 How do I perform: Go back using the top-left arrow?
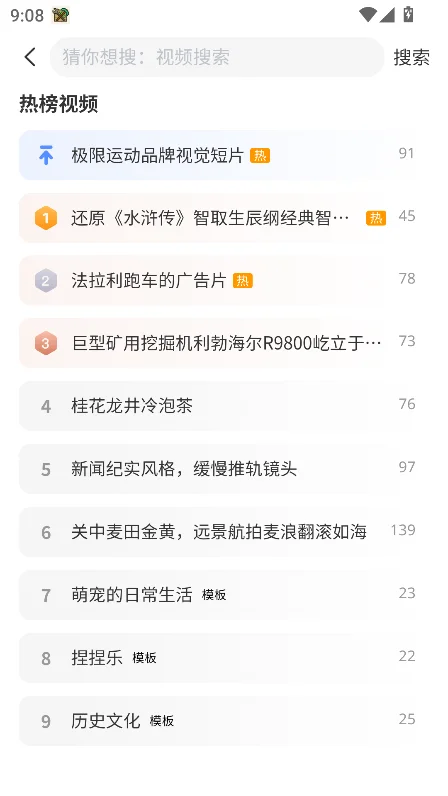30,57
